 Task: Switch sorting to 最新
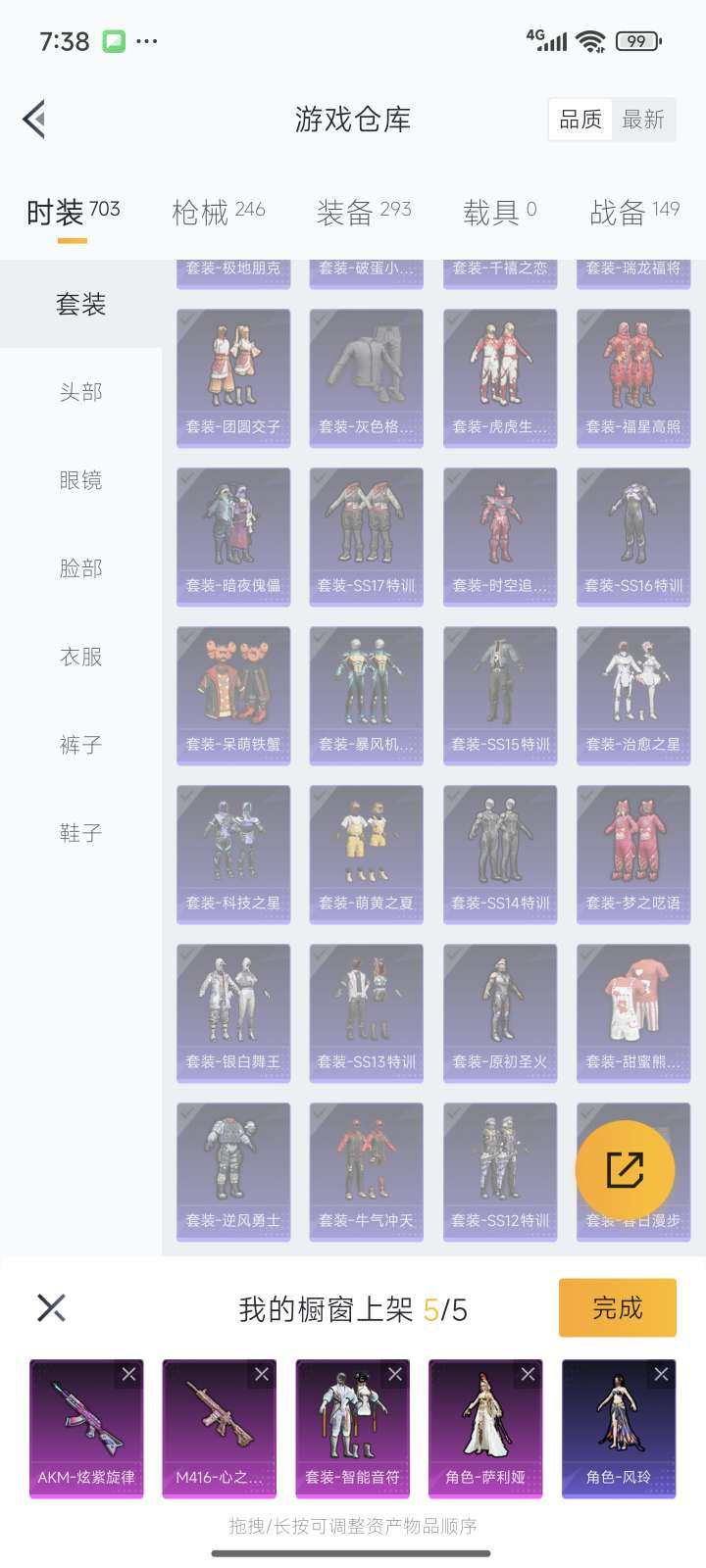tap(643, 120)
